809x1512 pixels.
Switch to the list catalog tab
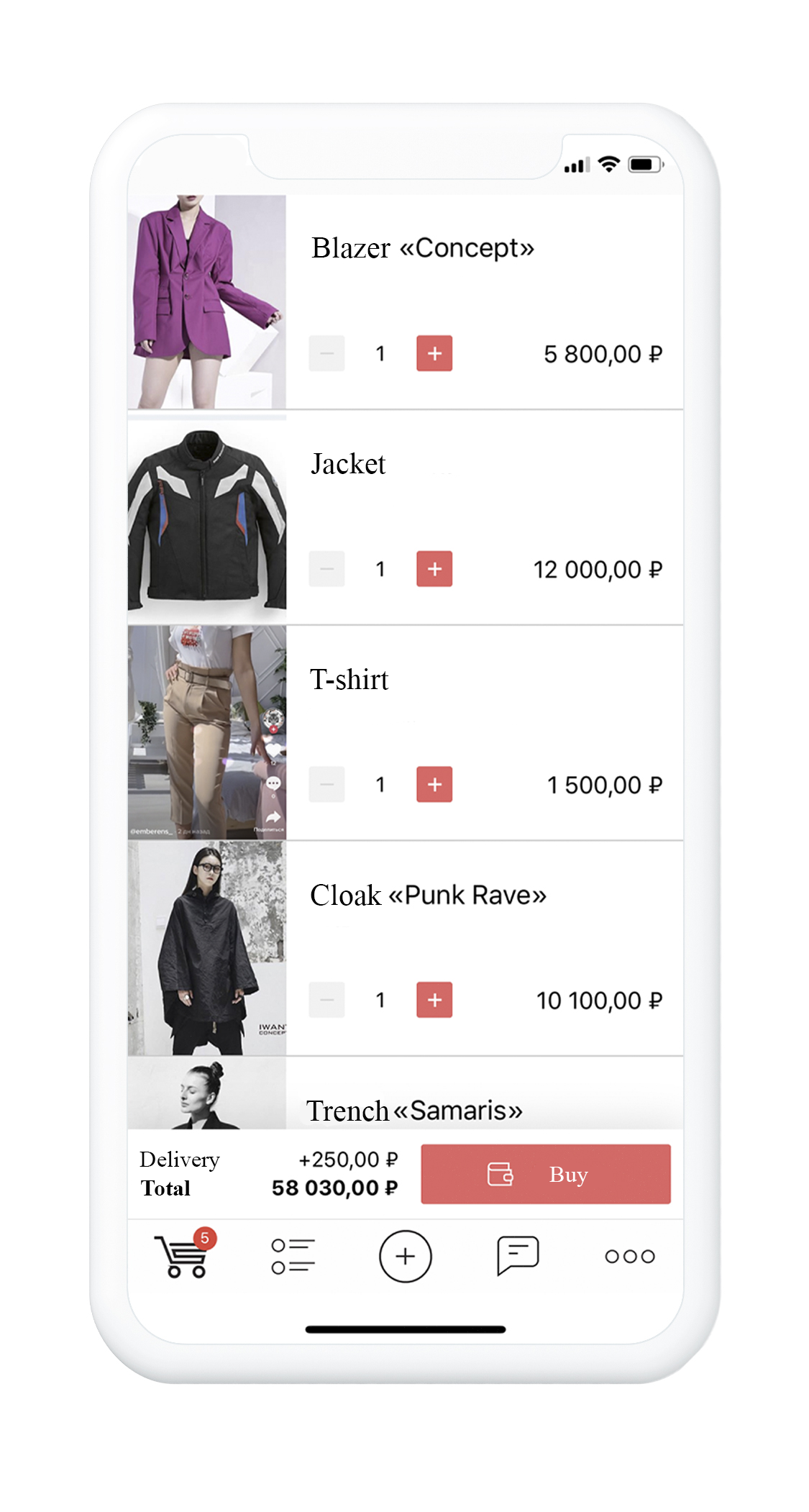click(x=293, y=1256)
